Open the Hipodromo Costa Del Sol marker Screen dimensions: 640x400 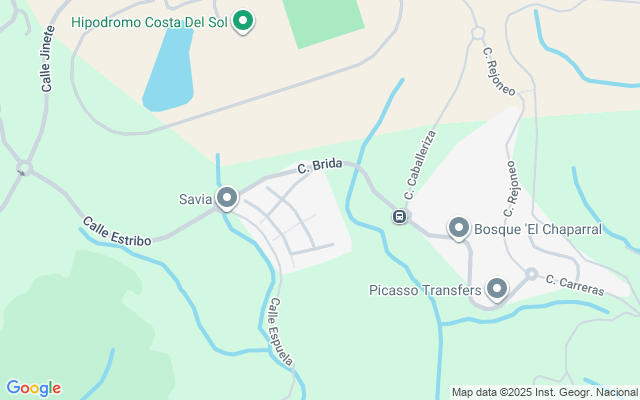pyautogui.click(x=242, y=20)
